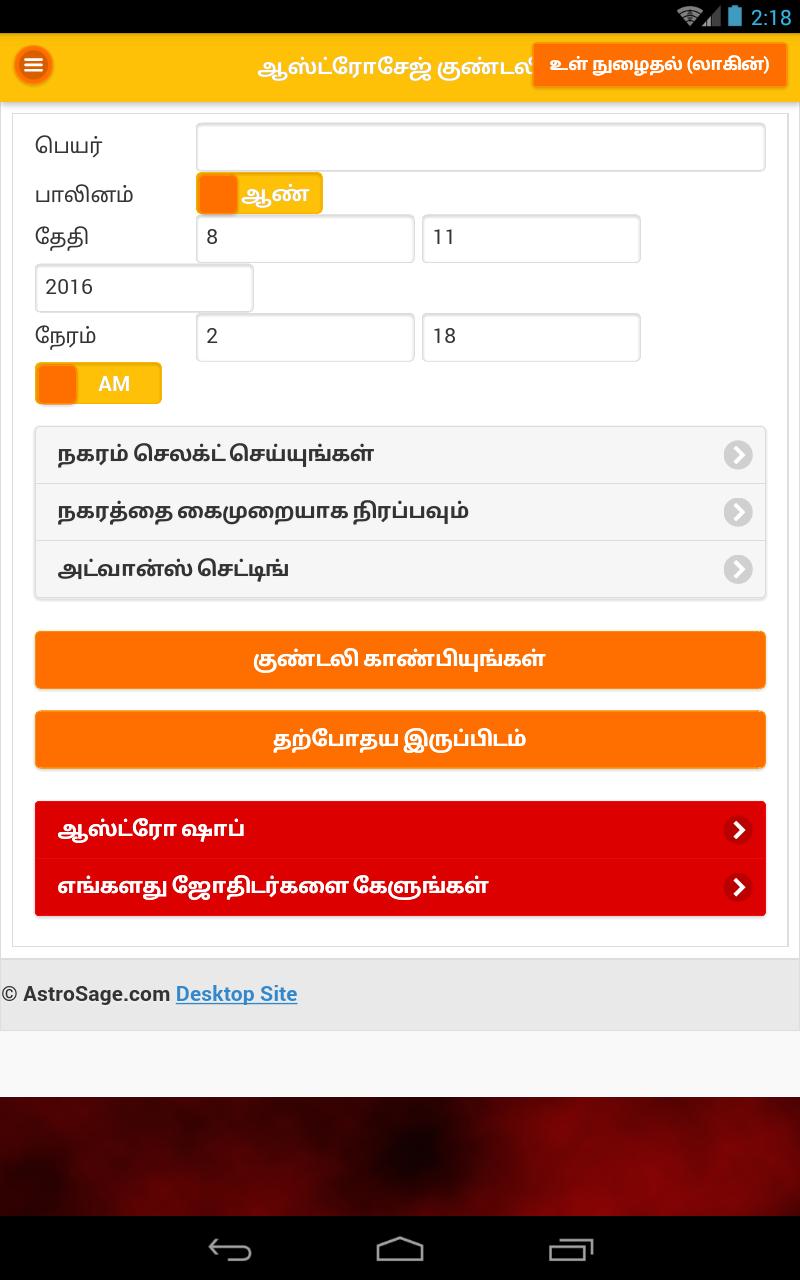
Task: Focus the பெயர் name input field
Action: 480,147
